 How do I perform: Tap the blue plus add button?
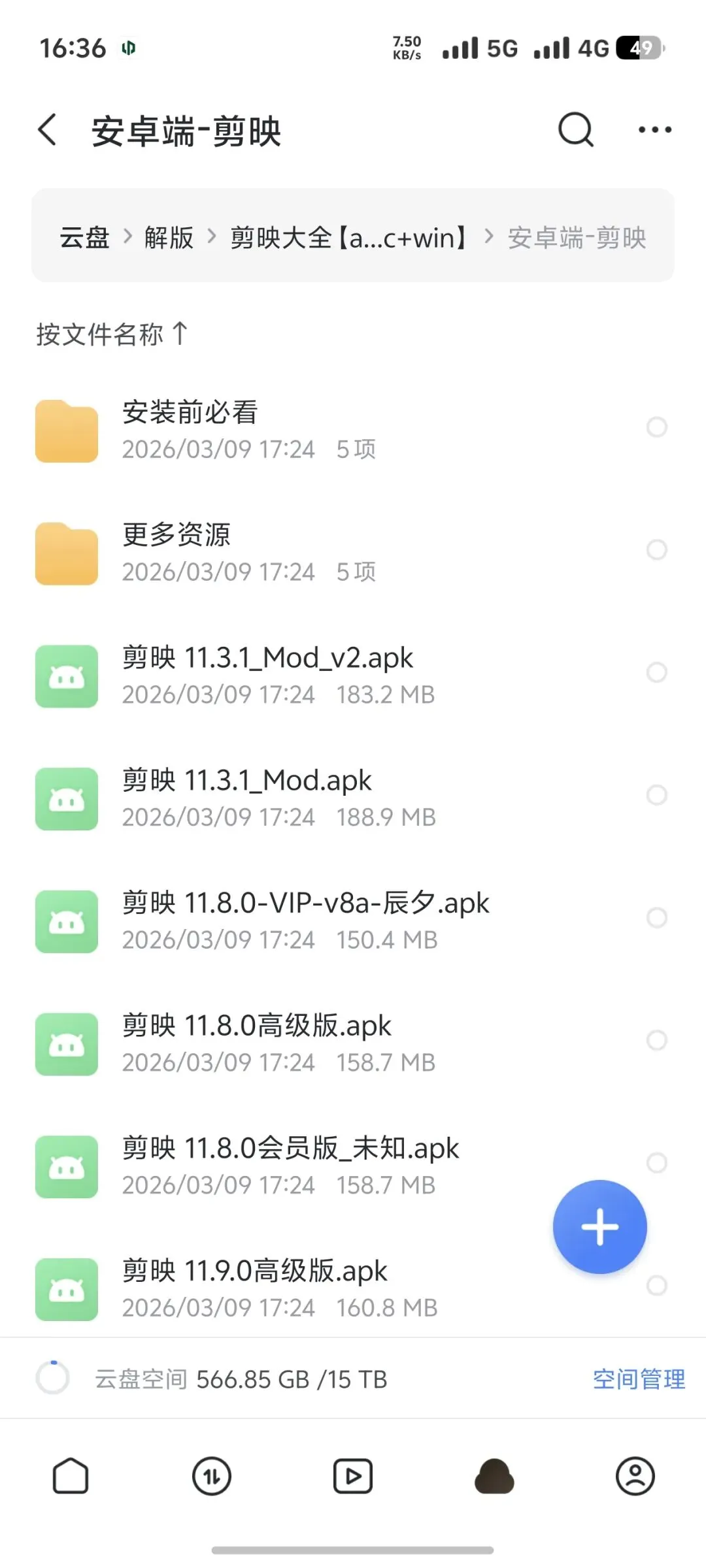(599, 1227)
